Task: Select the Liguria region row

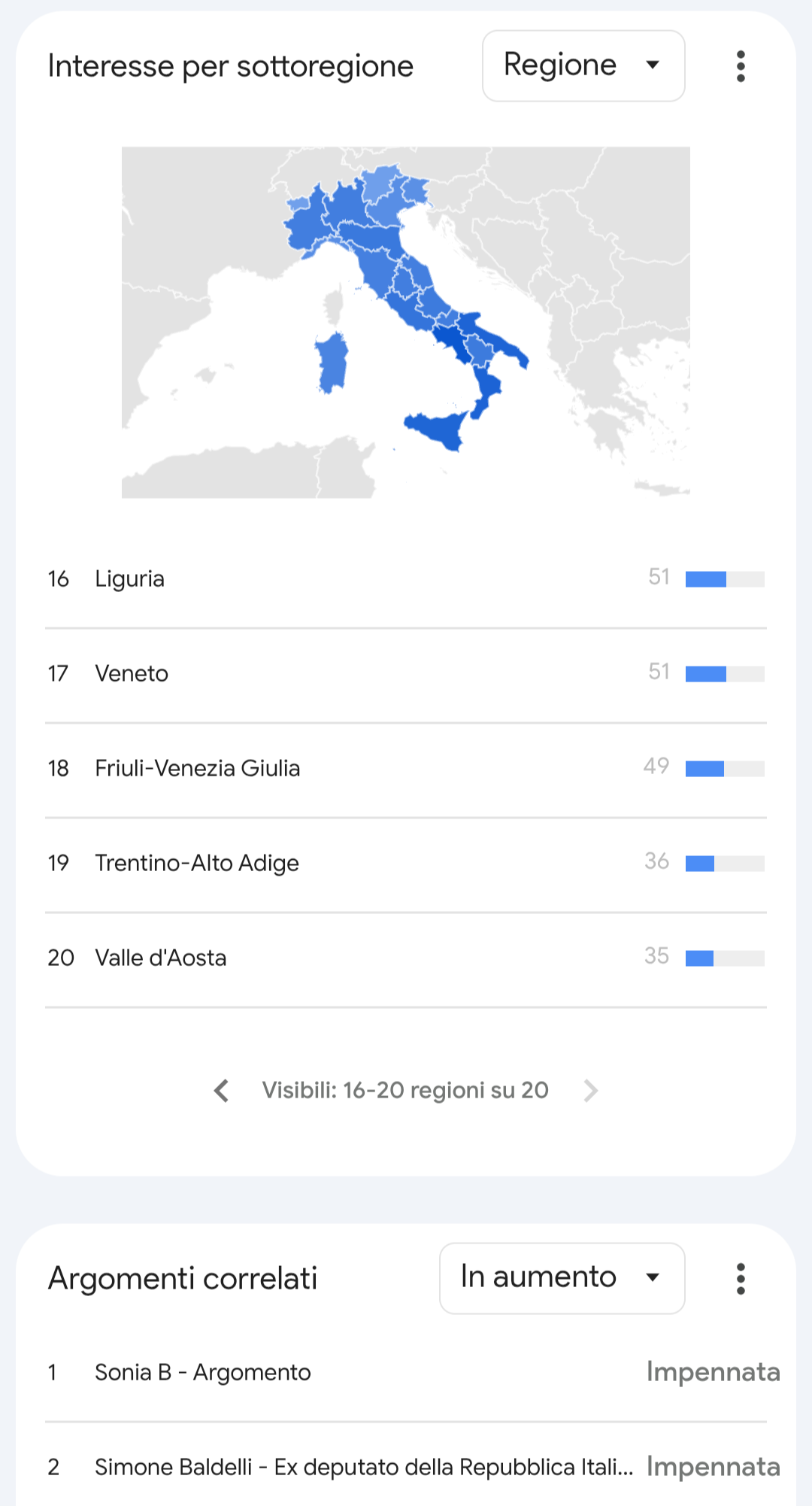Action: pos(406,579)
